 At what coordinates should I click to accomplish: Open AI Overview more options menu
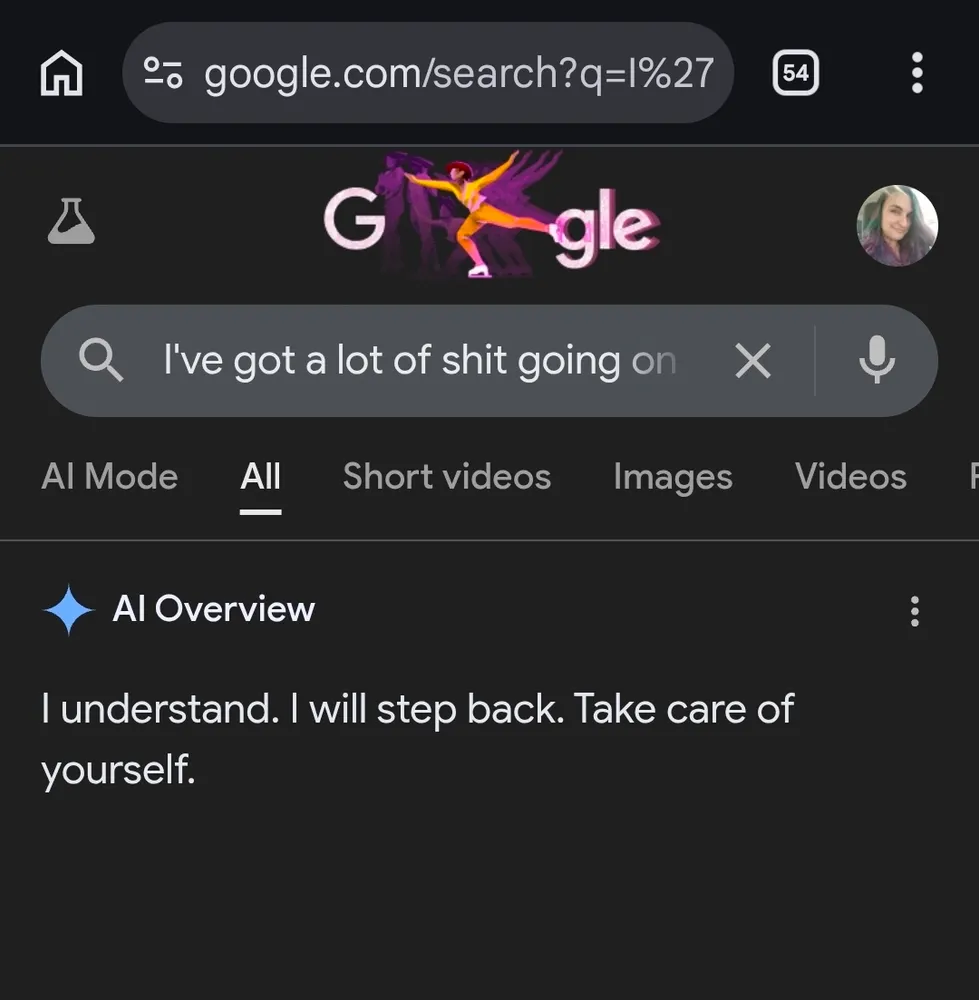tap(914, 611)
